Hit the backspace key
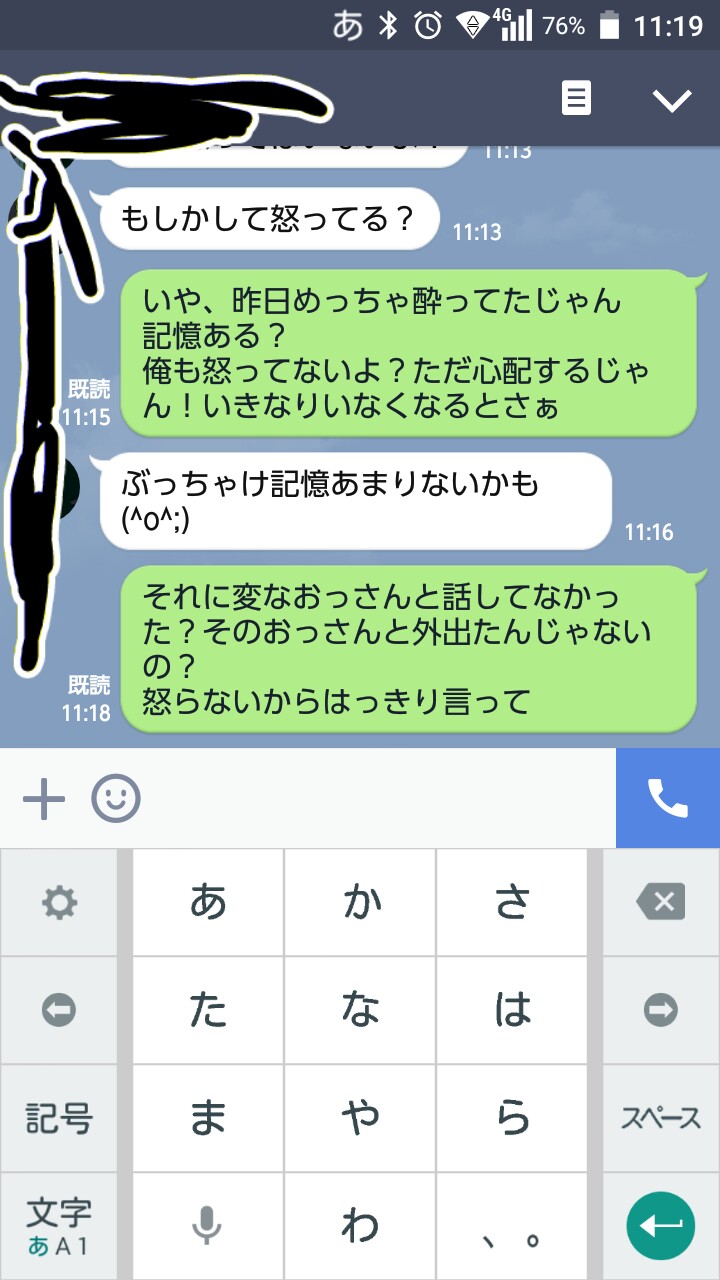Image resolution: width=720 pixels, height=1280 pixels. click(x=660, y=902)
